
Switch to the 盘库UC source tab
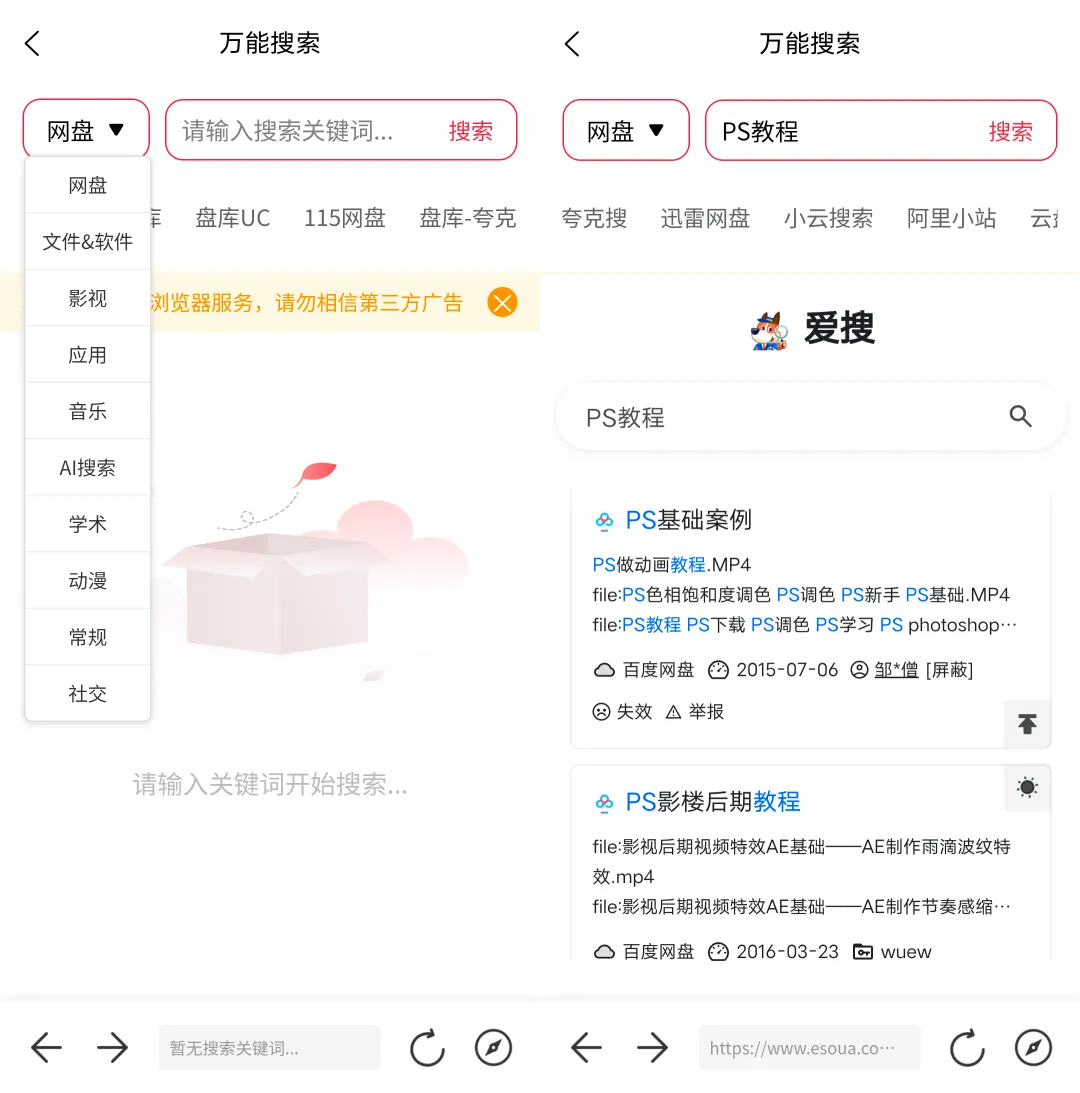click(232, 218)
